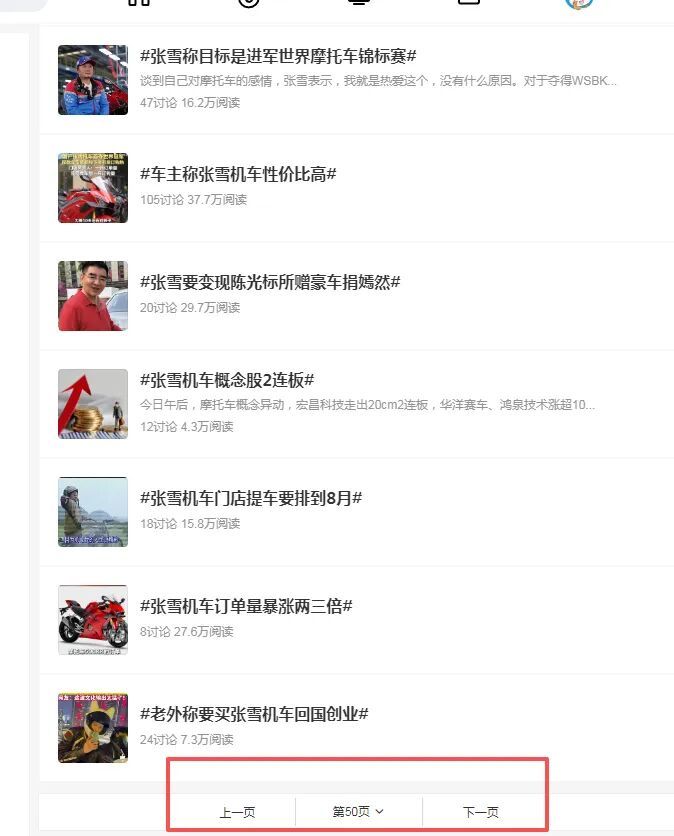Open topic #老外称要买张雪机车回国创业#
Image resolution: width=674 pixels, height=836 pixels.
pyautogui.click(x=254, y=714)
